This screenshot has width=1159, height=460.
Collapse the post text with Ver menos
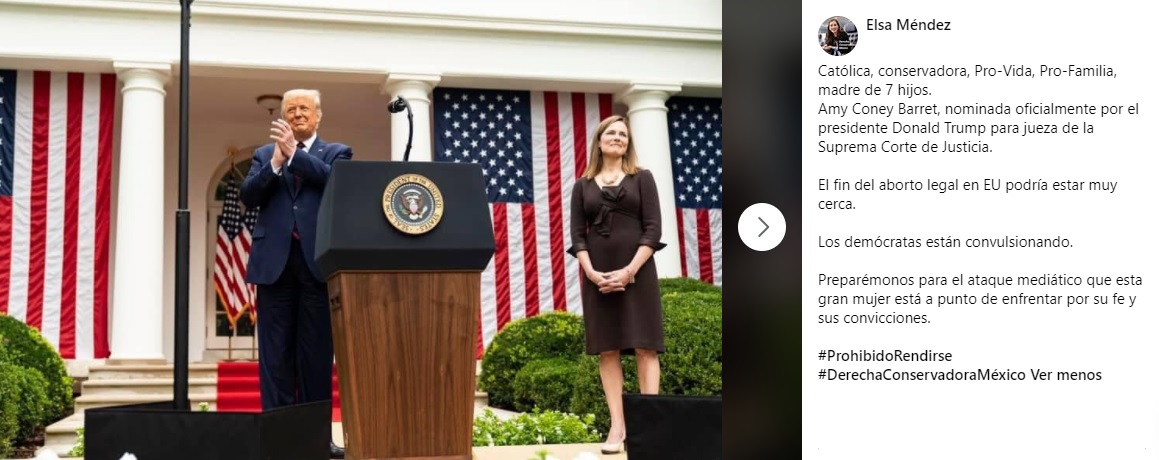1068,375
